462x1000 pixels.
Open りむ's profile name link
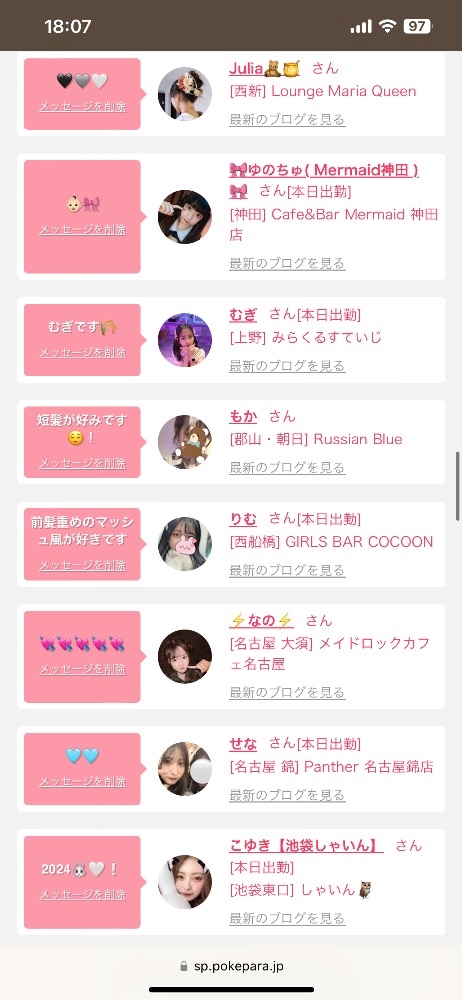coord(243,518)
